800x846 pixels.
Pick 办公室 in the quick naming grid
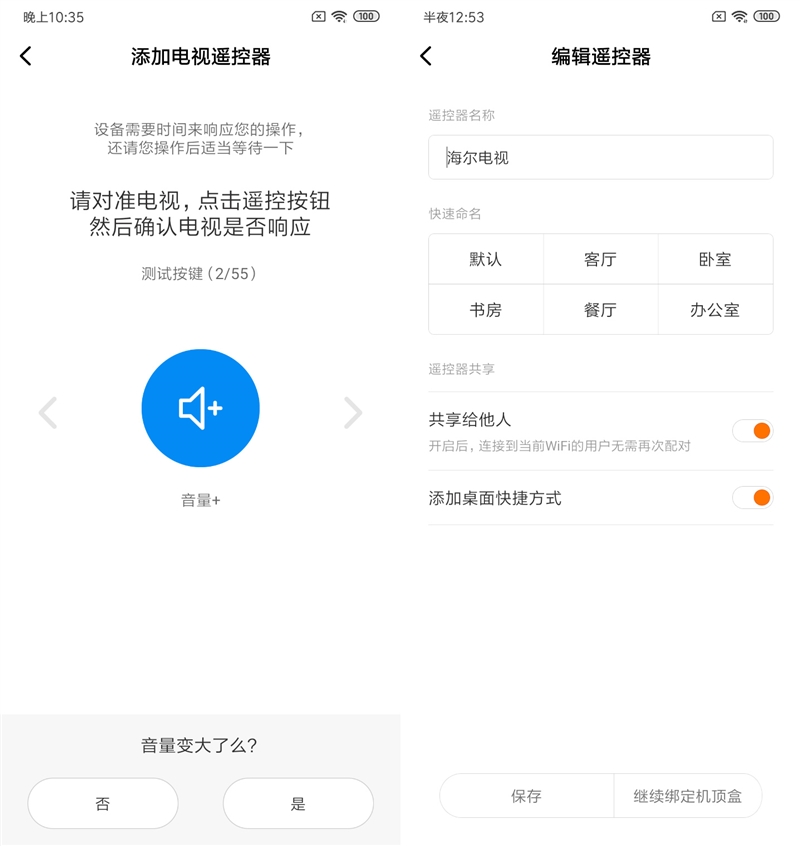point(715,309)
